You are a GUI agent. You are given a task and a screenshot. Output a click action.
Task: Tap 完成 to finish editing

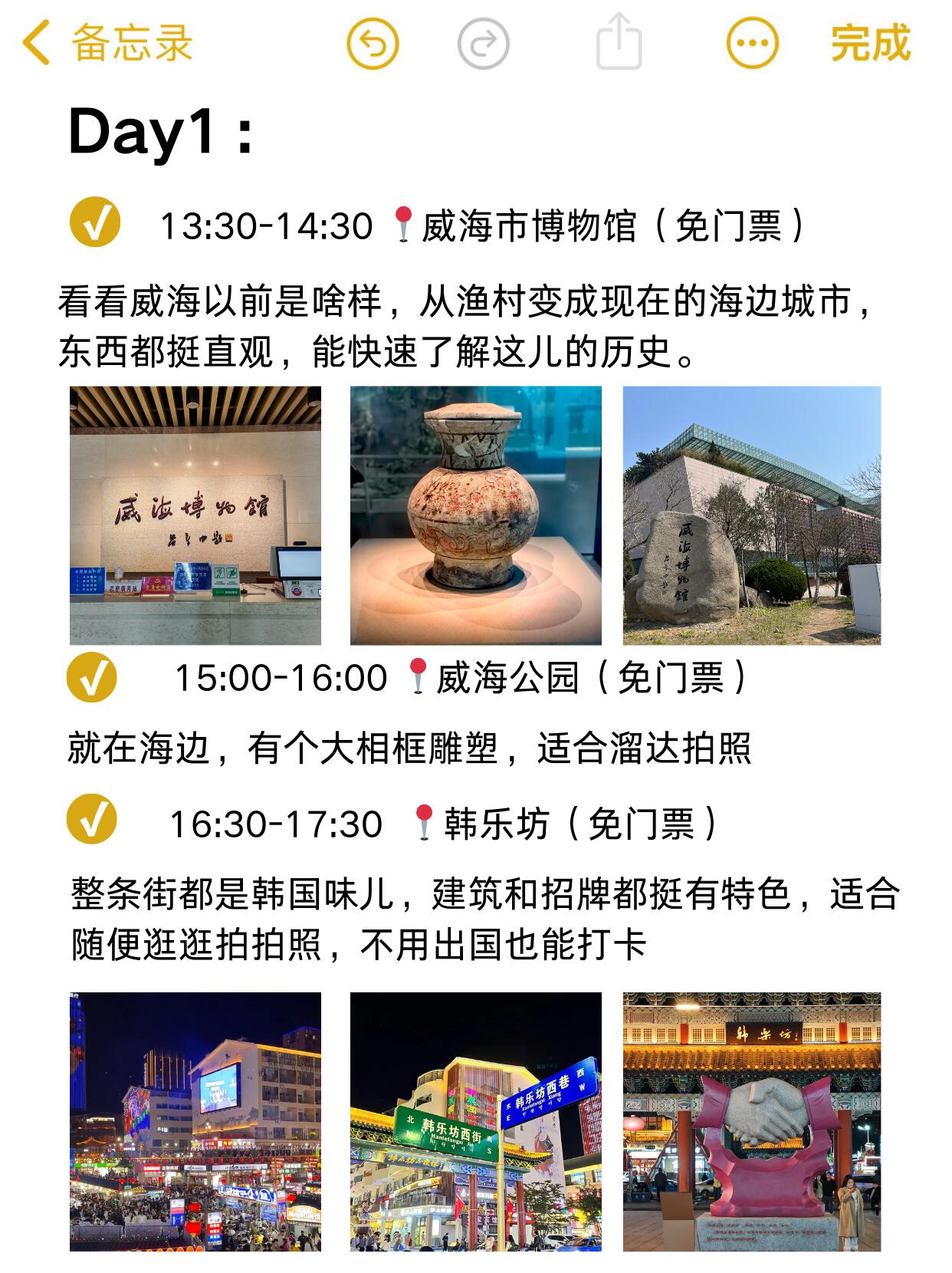871,43
